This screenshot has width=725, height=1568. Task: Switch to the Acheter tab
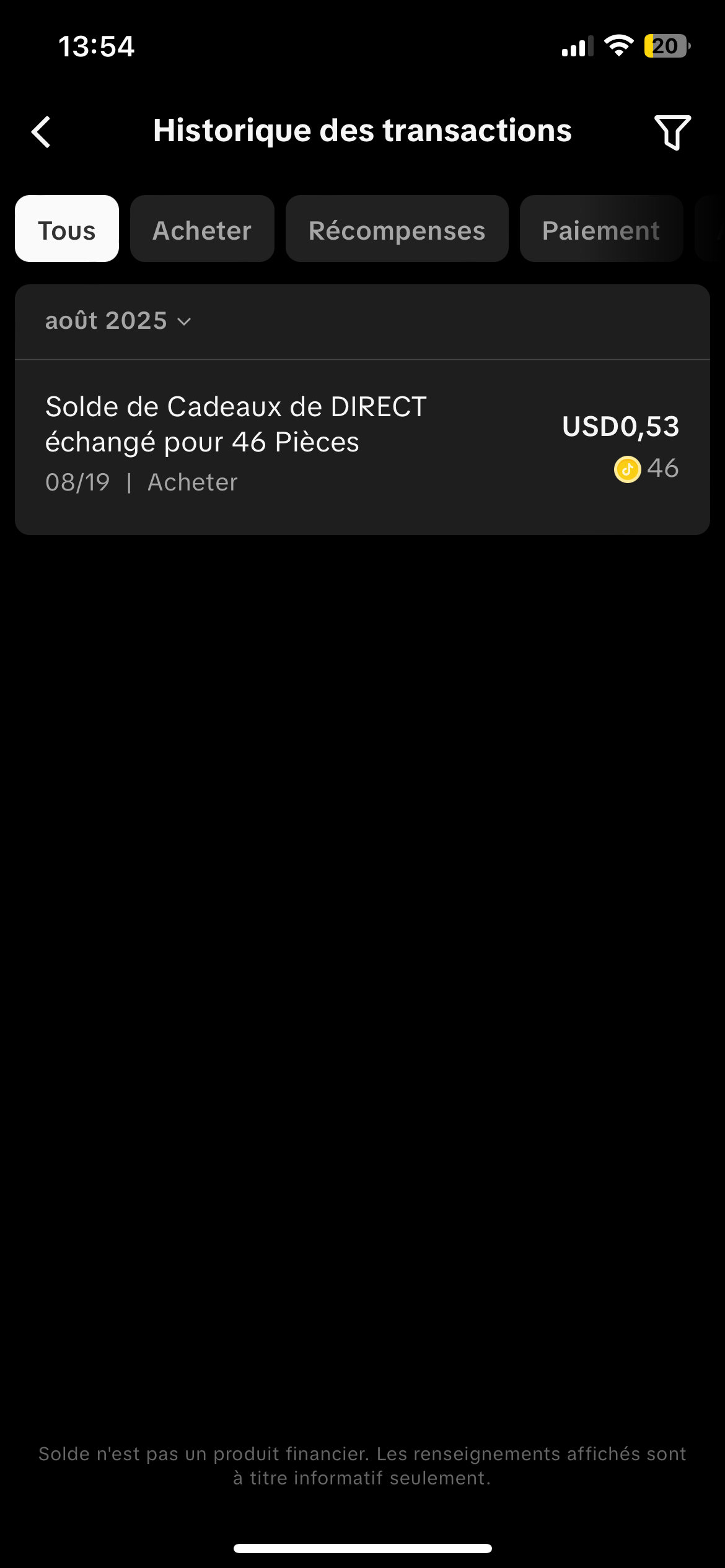[202, 229]
